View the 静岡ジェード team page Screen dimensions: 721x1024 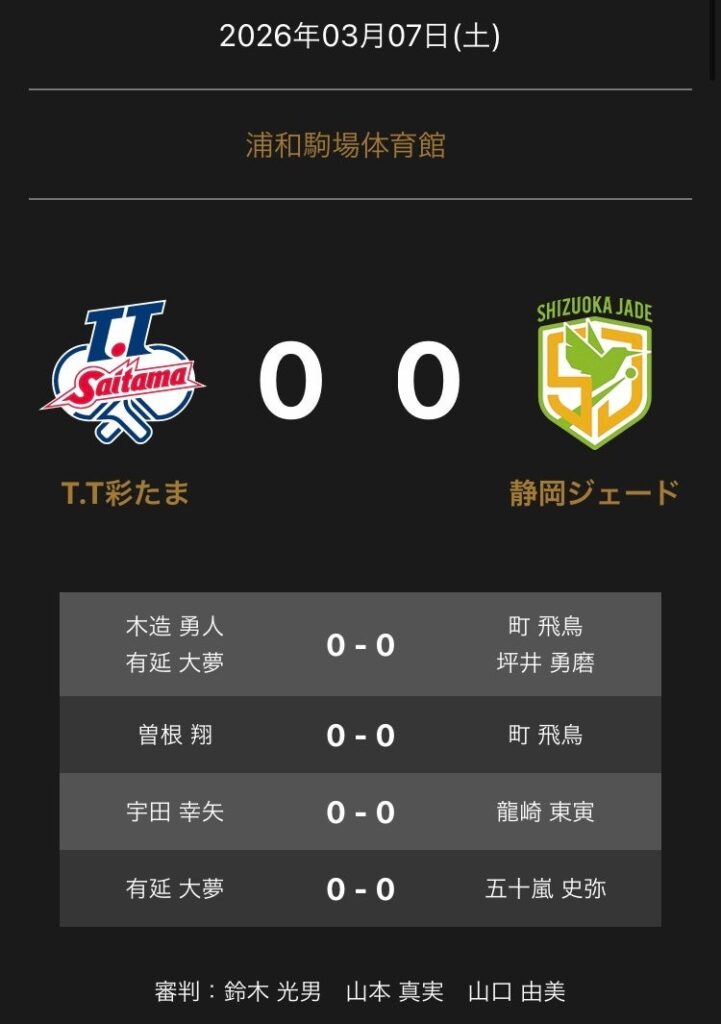594,492
